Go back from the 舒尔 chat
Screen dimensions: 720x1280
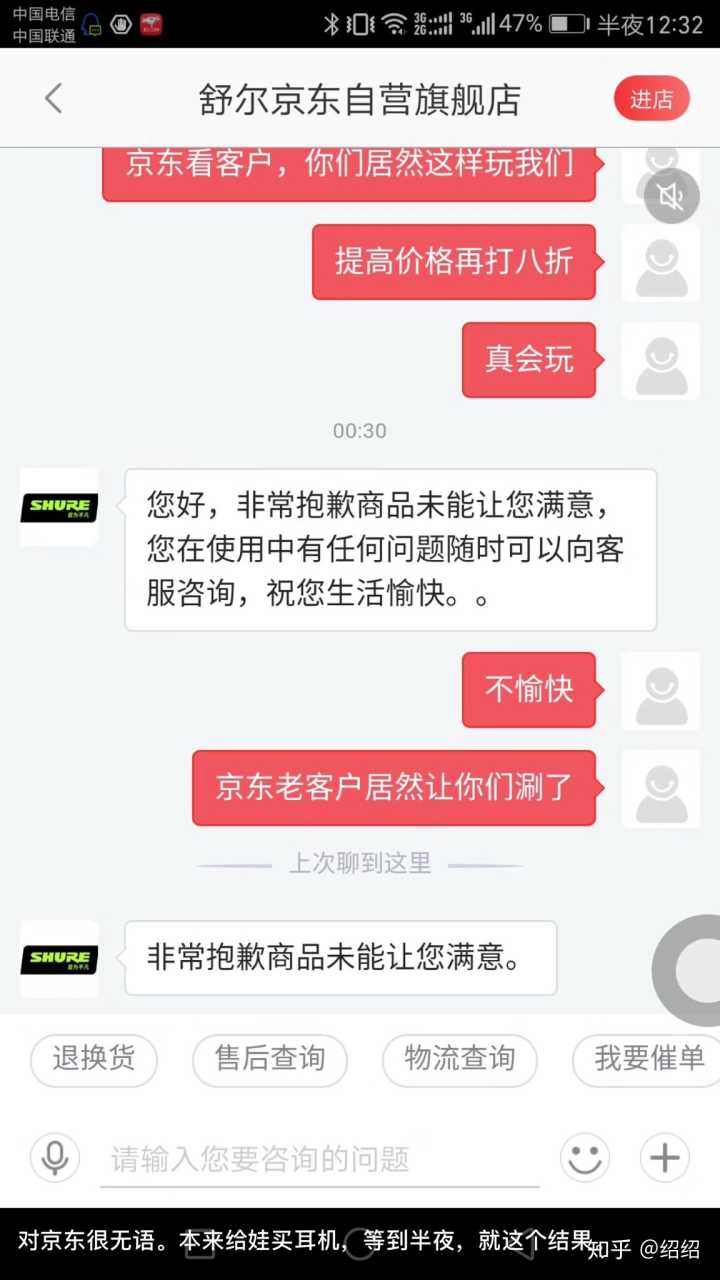pyautogui.click(x=54, y=99)
